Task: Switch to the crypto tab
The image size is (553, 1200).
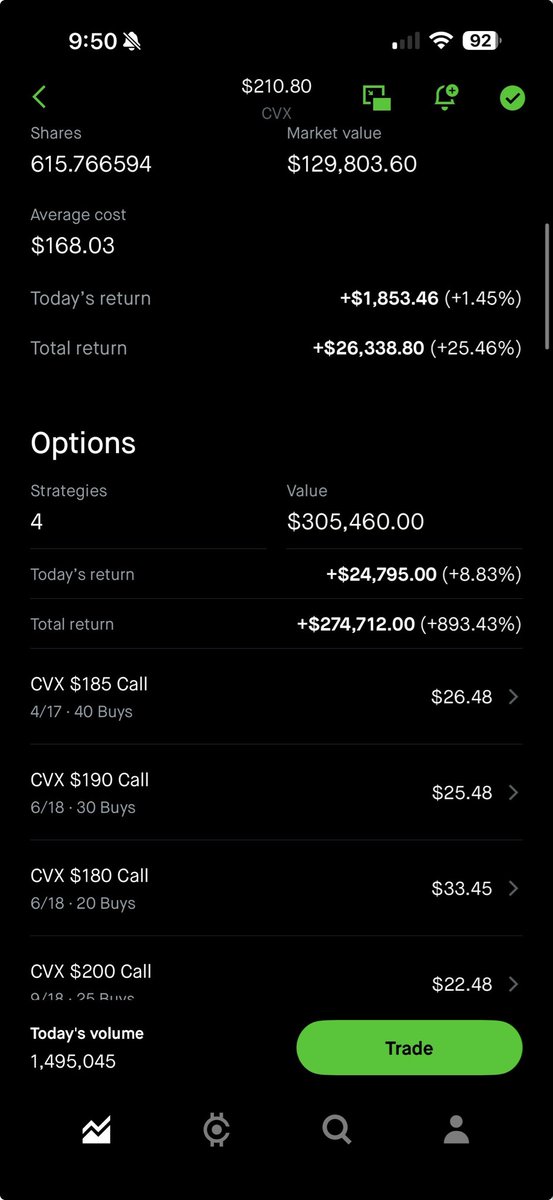Action: pyautogui.click(x=216, y=1130)
